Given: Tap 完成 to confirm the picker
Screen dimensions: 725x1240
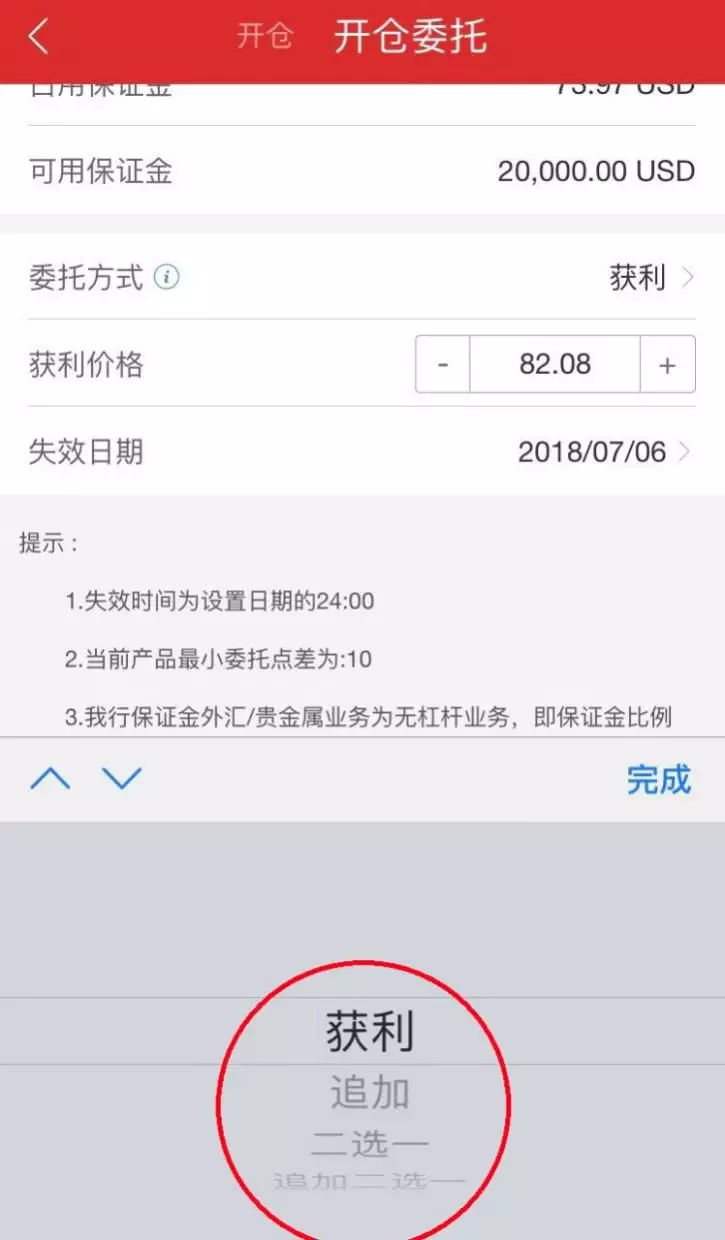Looking at the screenshot, I should pos(658,779).
